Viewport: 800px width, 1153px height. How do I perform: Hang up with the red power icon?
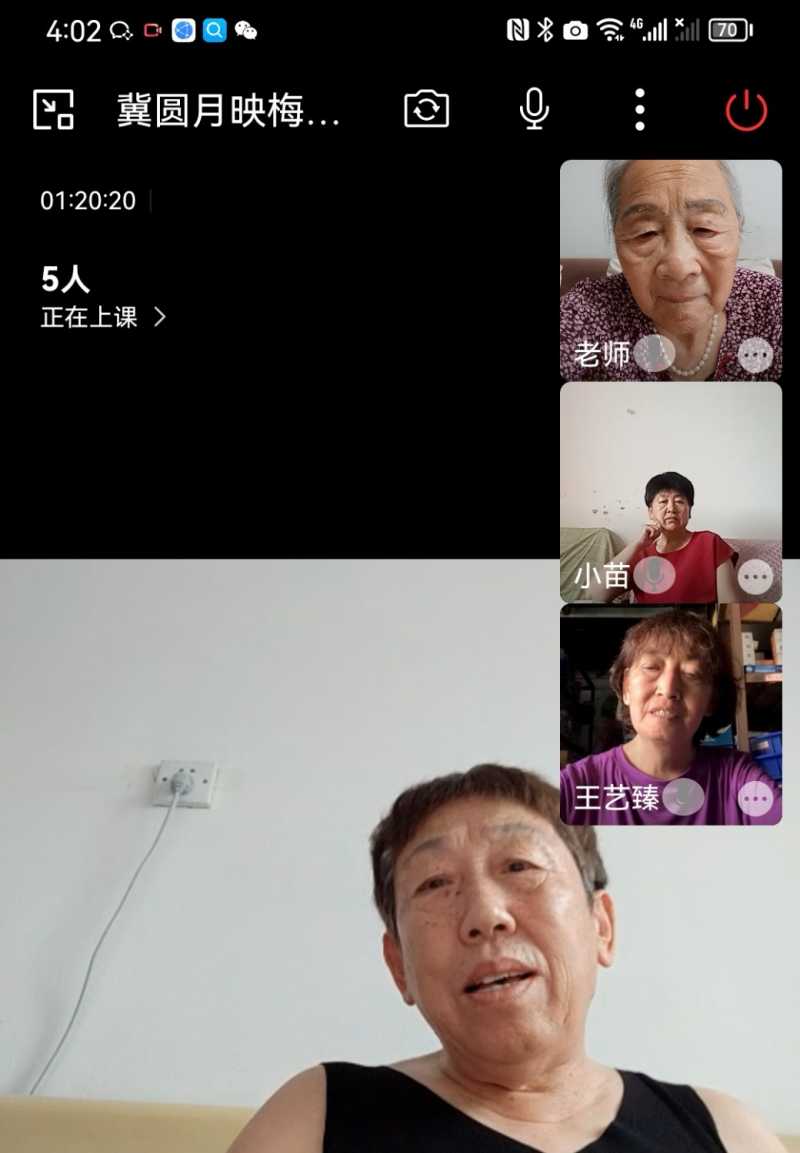[x=746, y=110]
